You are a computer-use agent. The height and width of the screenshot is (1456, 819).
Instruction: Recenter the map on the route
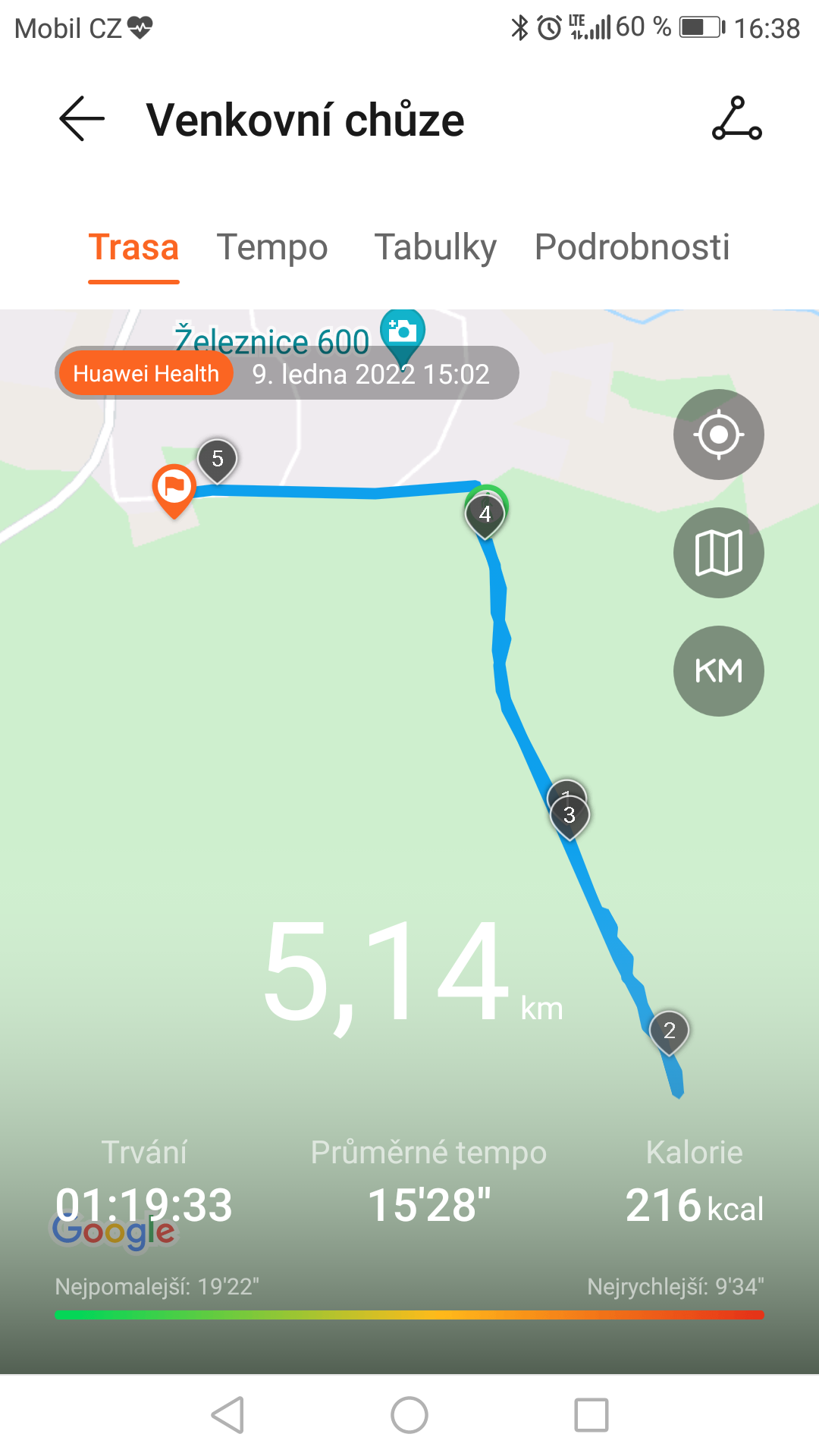tap(718, 435)
